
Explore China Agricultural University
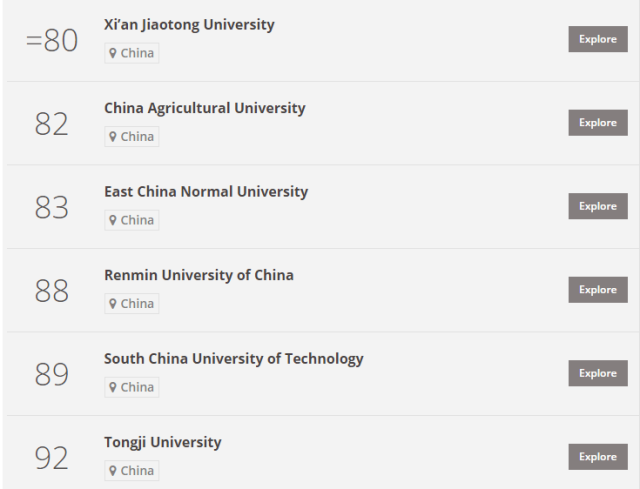(597, 122)
